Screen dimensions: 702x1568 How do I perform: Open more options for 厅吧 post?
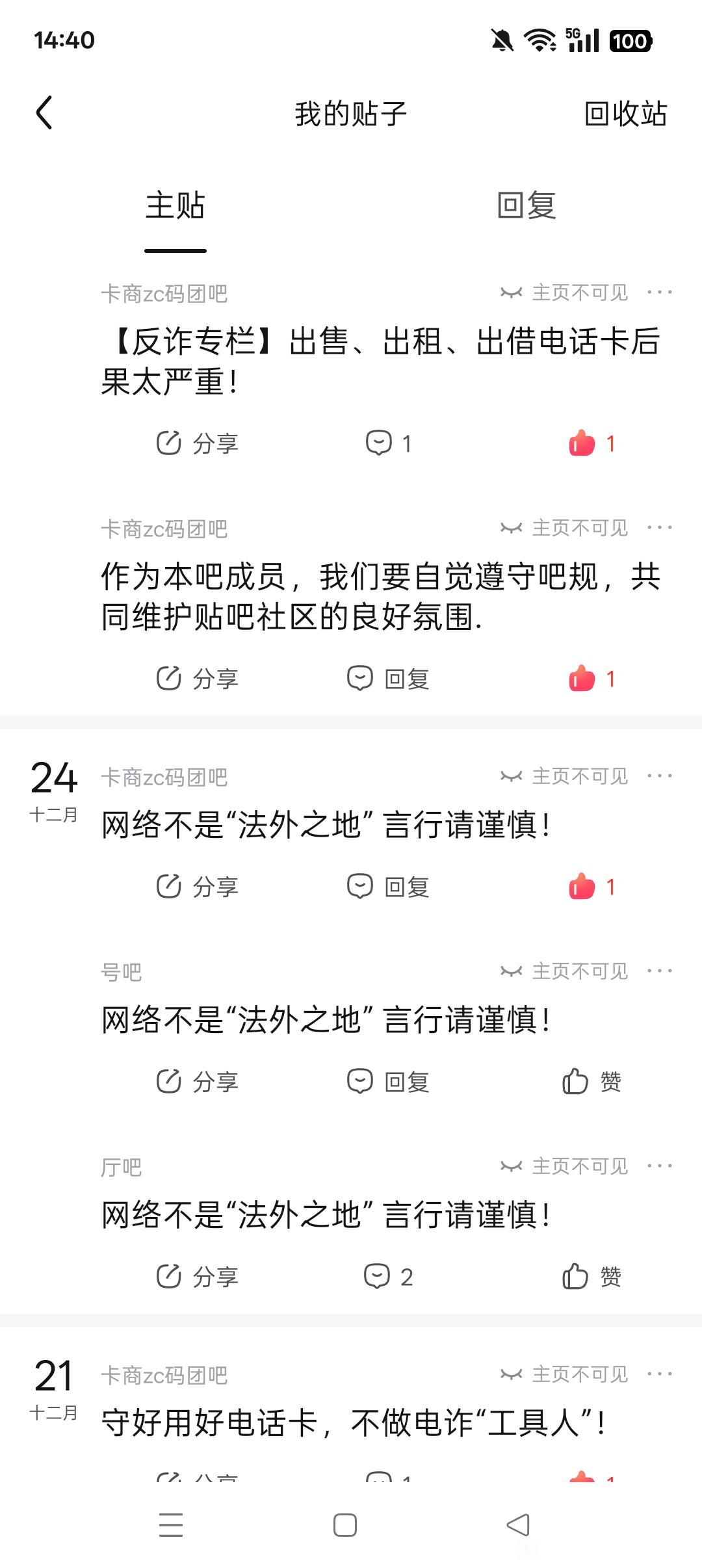[x=659, y=1166]
